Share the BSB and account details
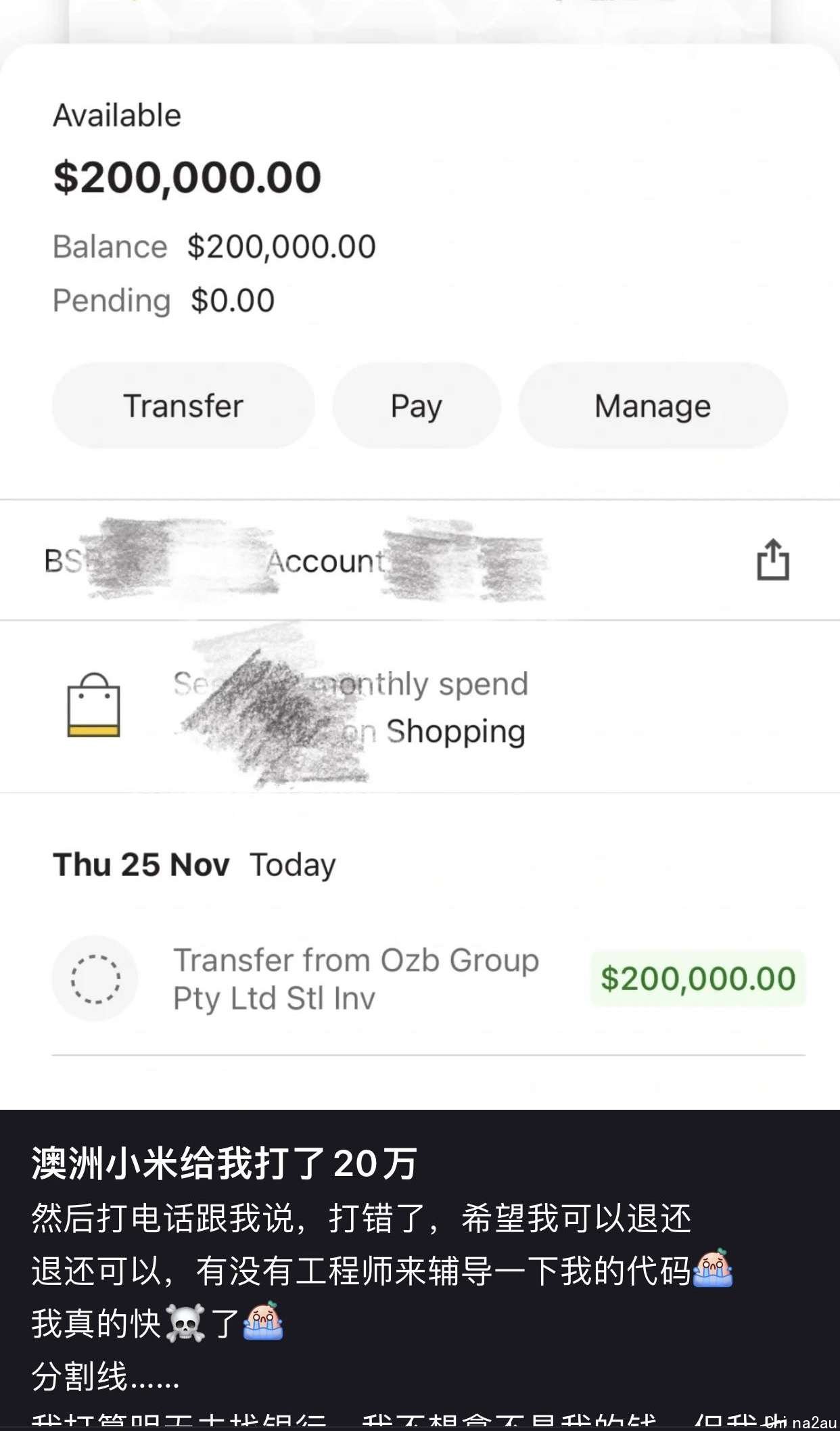 tap(773, 560)
